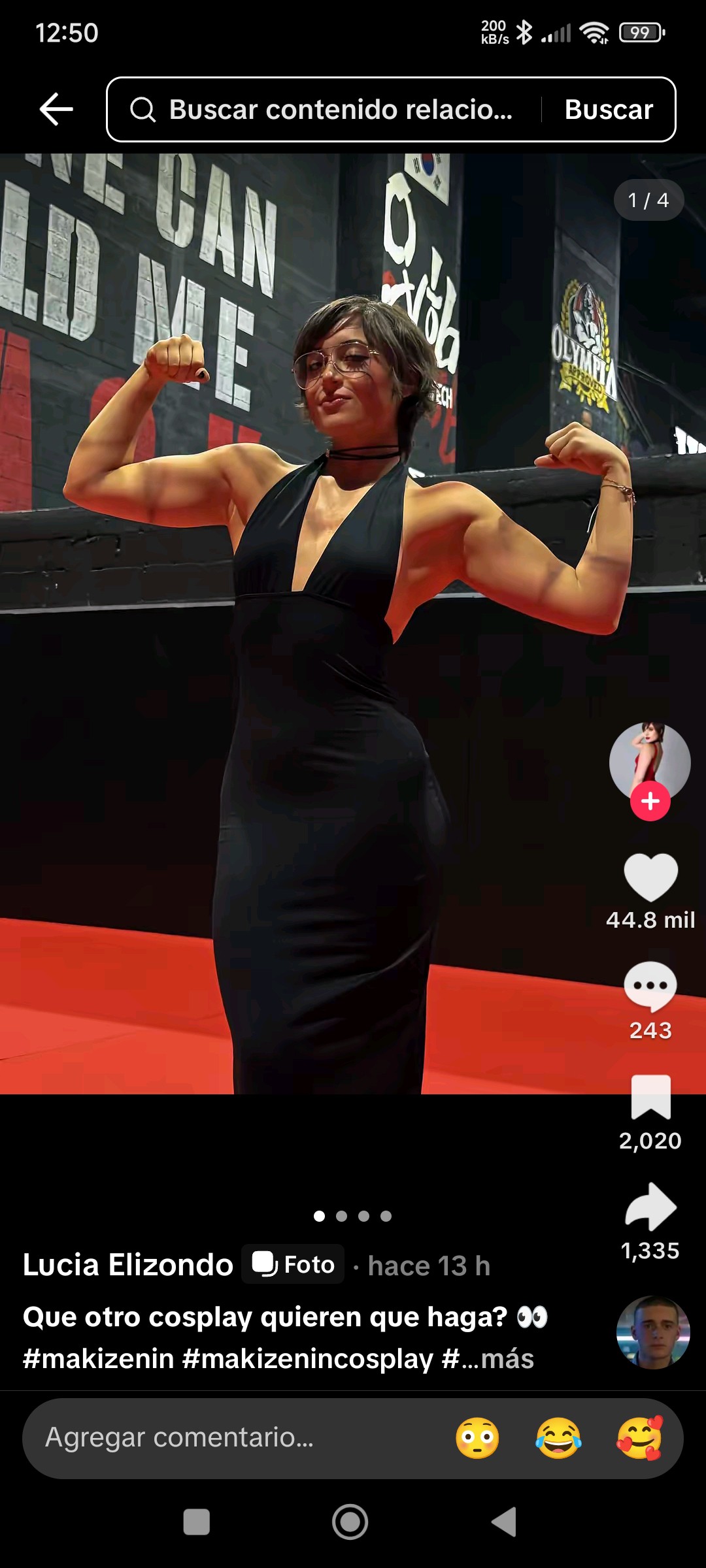Share this post
Image resolution: width=706 pixels, height=1568 pixels.
[x=650, y=1207]
